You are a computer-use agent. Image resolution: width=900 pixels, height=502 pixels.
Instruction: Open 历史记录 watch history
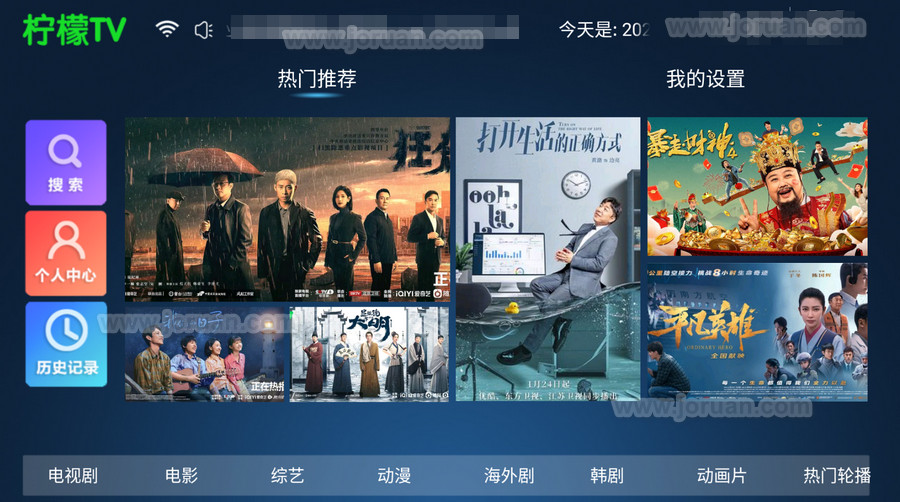click(x=66, y=344)
